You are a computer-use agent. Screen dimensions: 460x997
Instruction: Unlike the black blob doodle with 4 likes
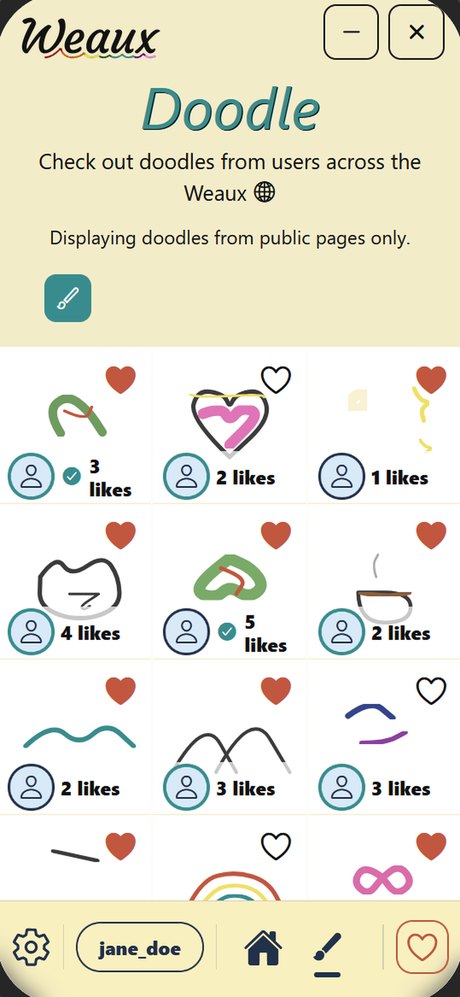[x=121, y=535]
